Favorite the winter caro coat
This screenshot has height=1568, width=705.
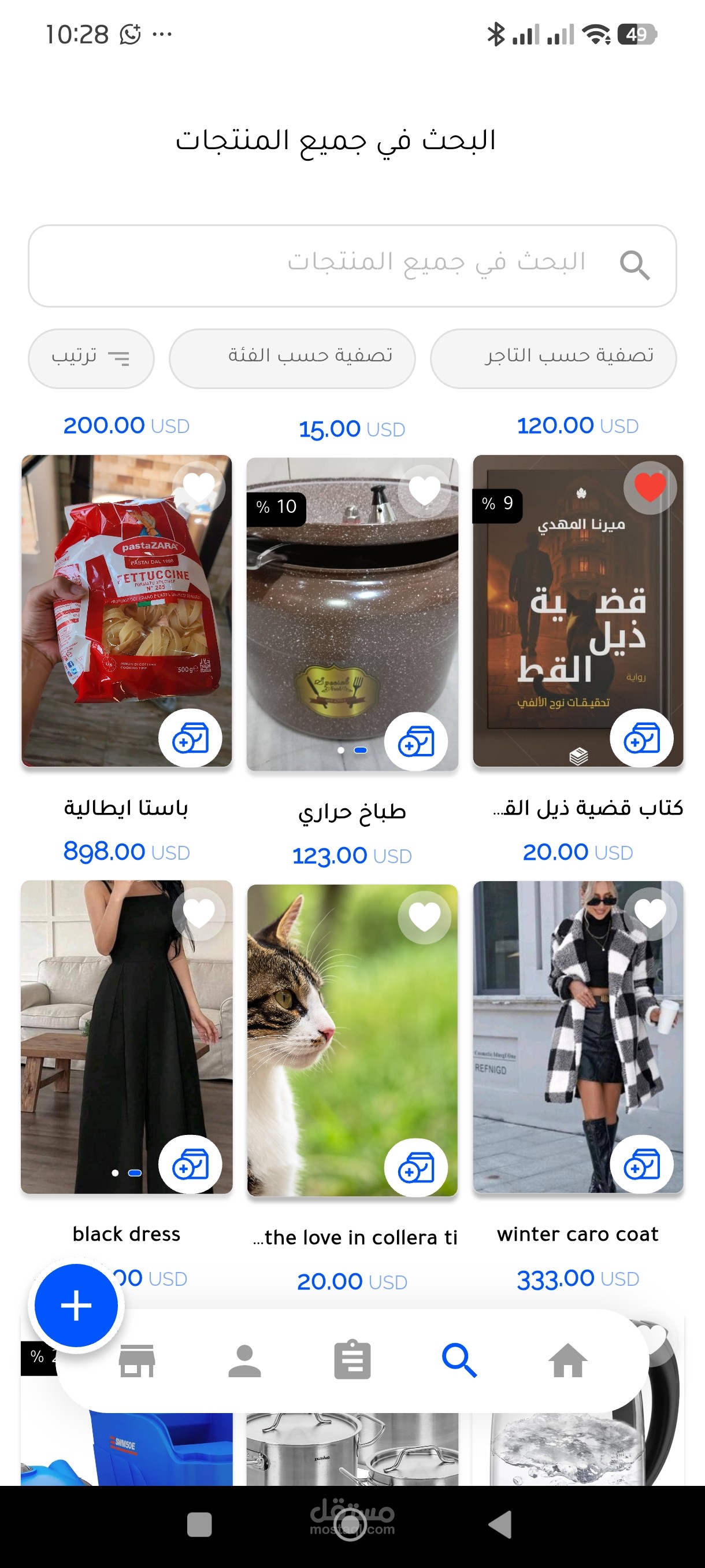tap(650, 914)
